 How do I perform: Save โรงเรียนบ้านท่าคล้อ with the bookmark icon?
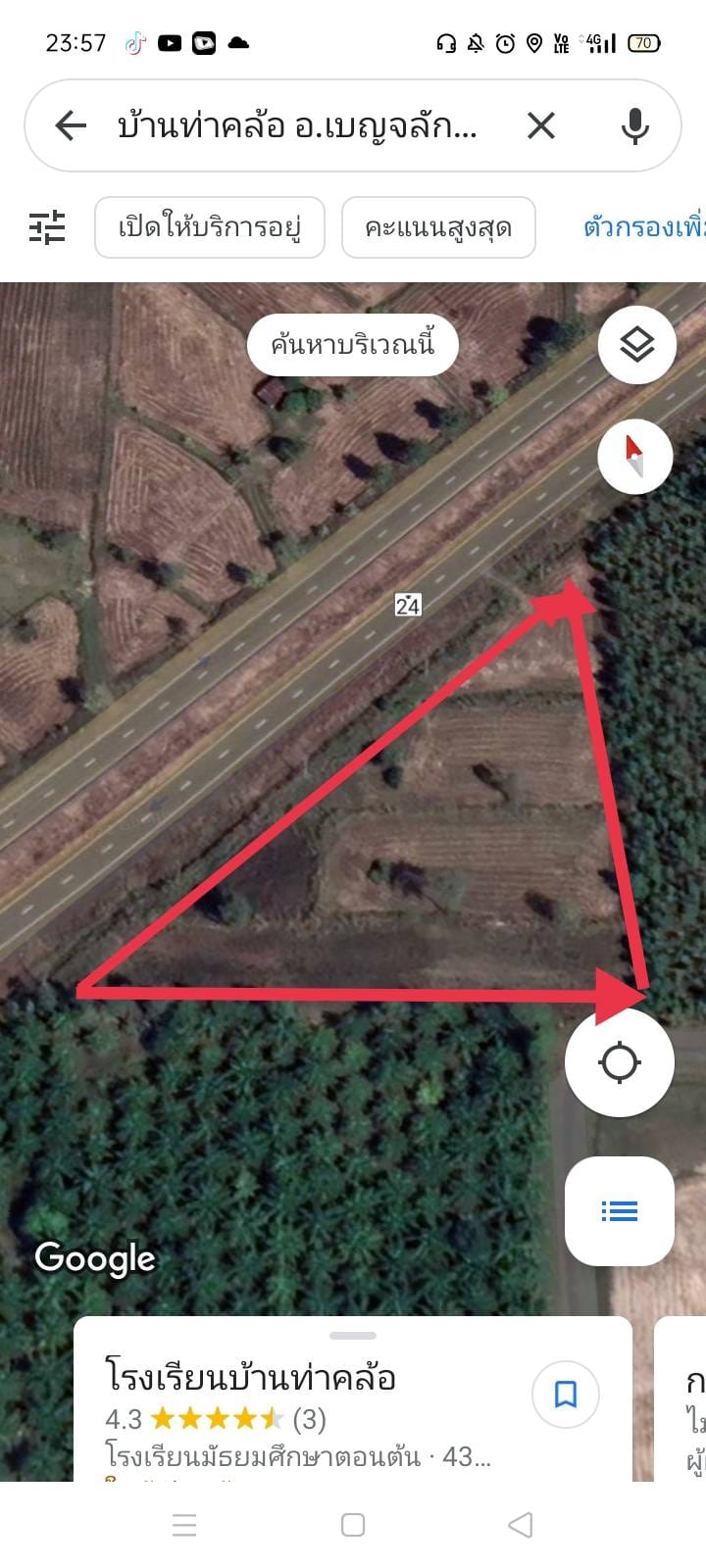pos(566,1394)
